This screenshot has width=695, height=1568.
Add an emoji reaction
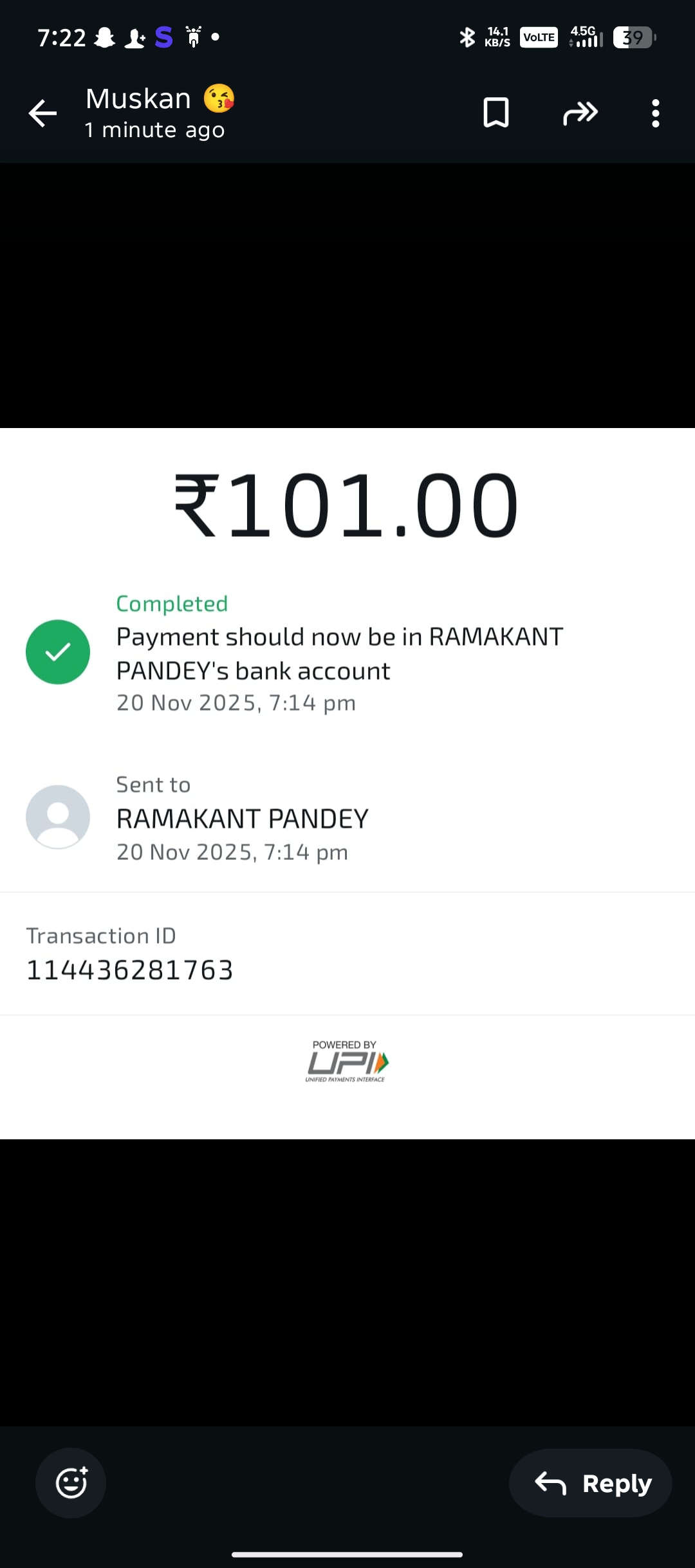71,1482
